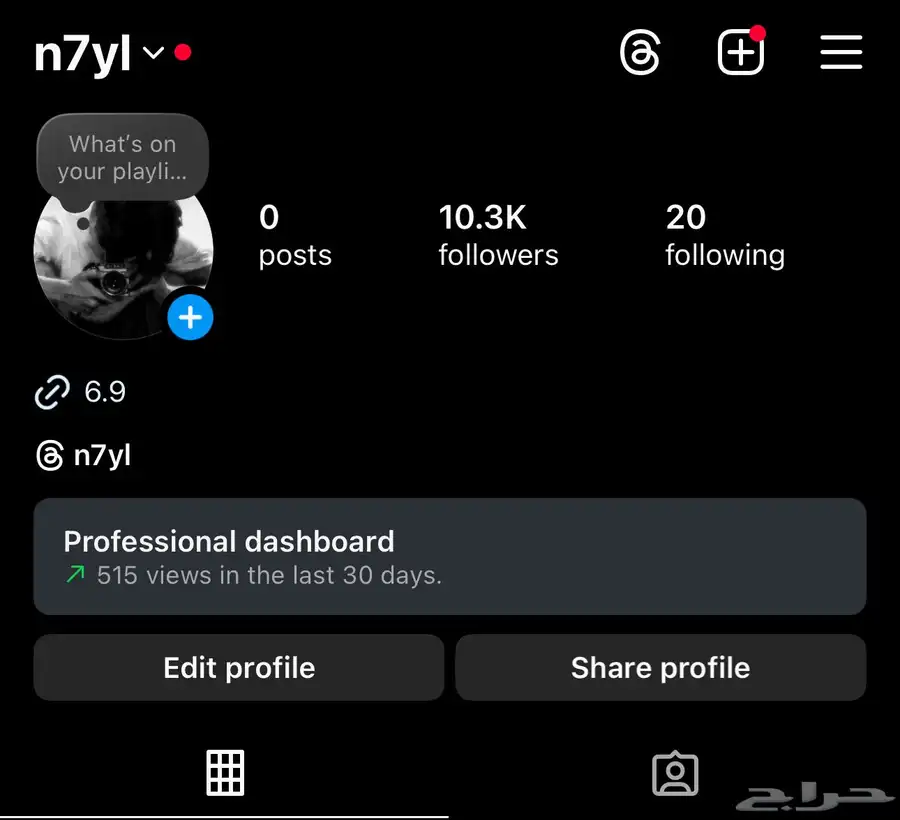
Task: Create a new post with plus icon
Action: point(741,52)
